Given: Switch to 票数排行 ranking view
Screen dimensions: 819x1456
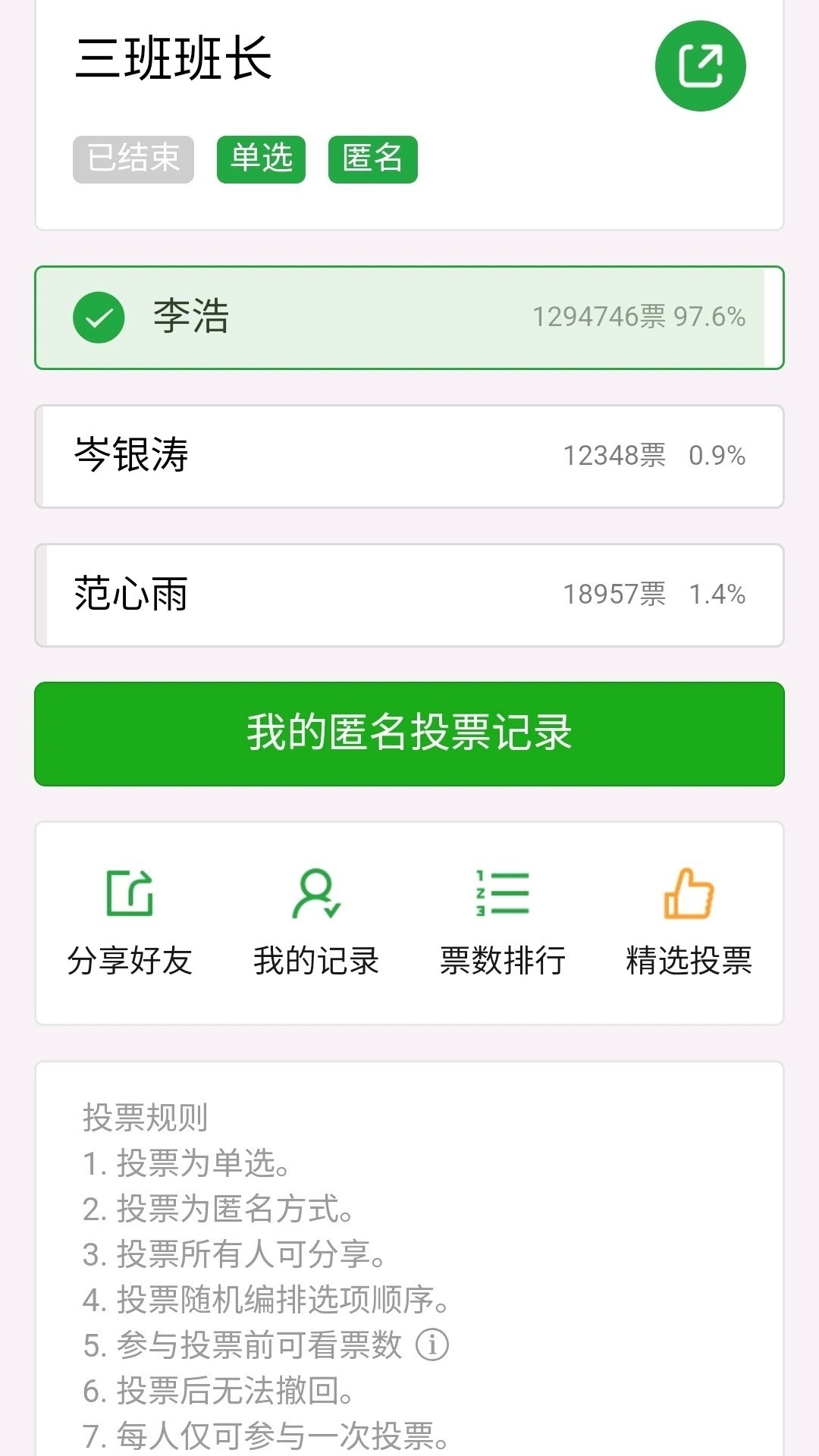Looking at the screenshot, I should (x=504, y=959).
